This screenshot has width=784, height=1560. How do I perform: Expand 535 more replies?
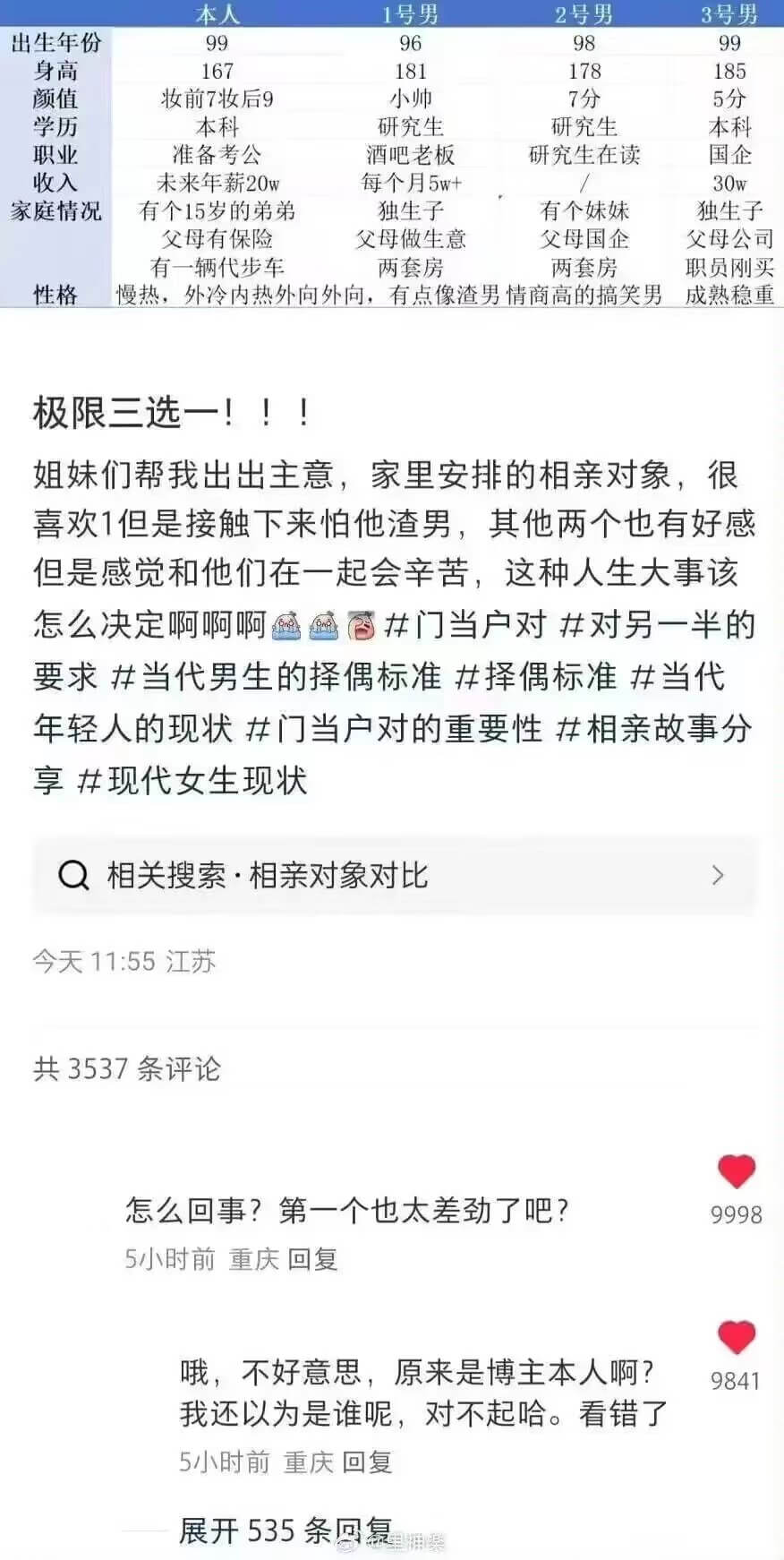[285, 1530]
